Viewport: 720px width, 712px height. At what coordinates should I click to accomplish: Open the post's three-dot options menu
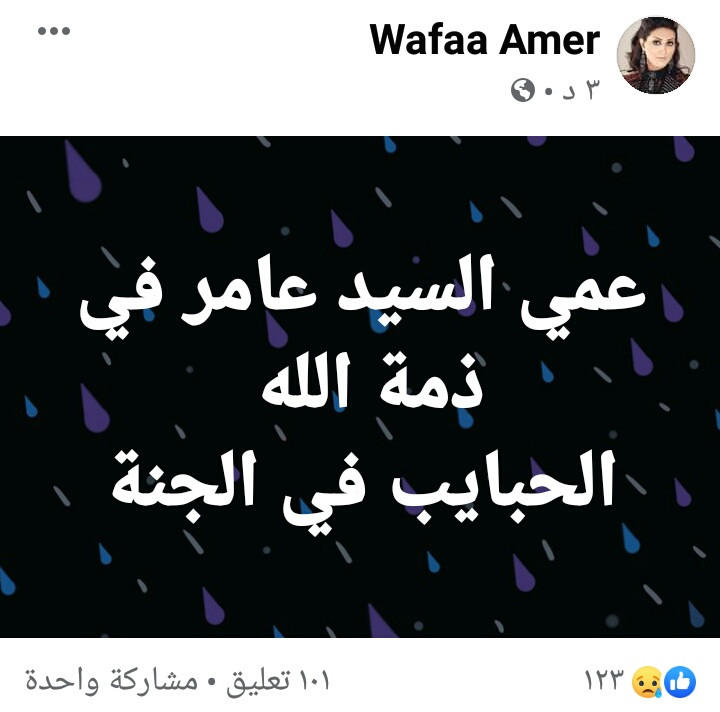pyautogui.click(x=54, y=31)
